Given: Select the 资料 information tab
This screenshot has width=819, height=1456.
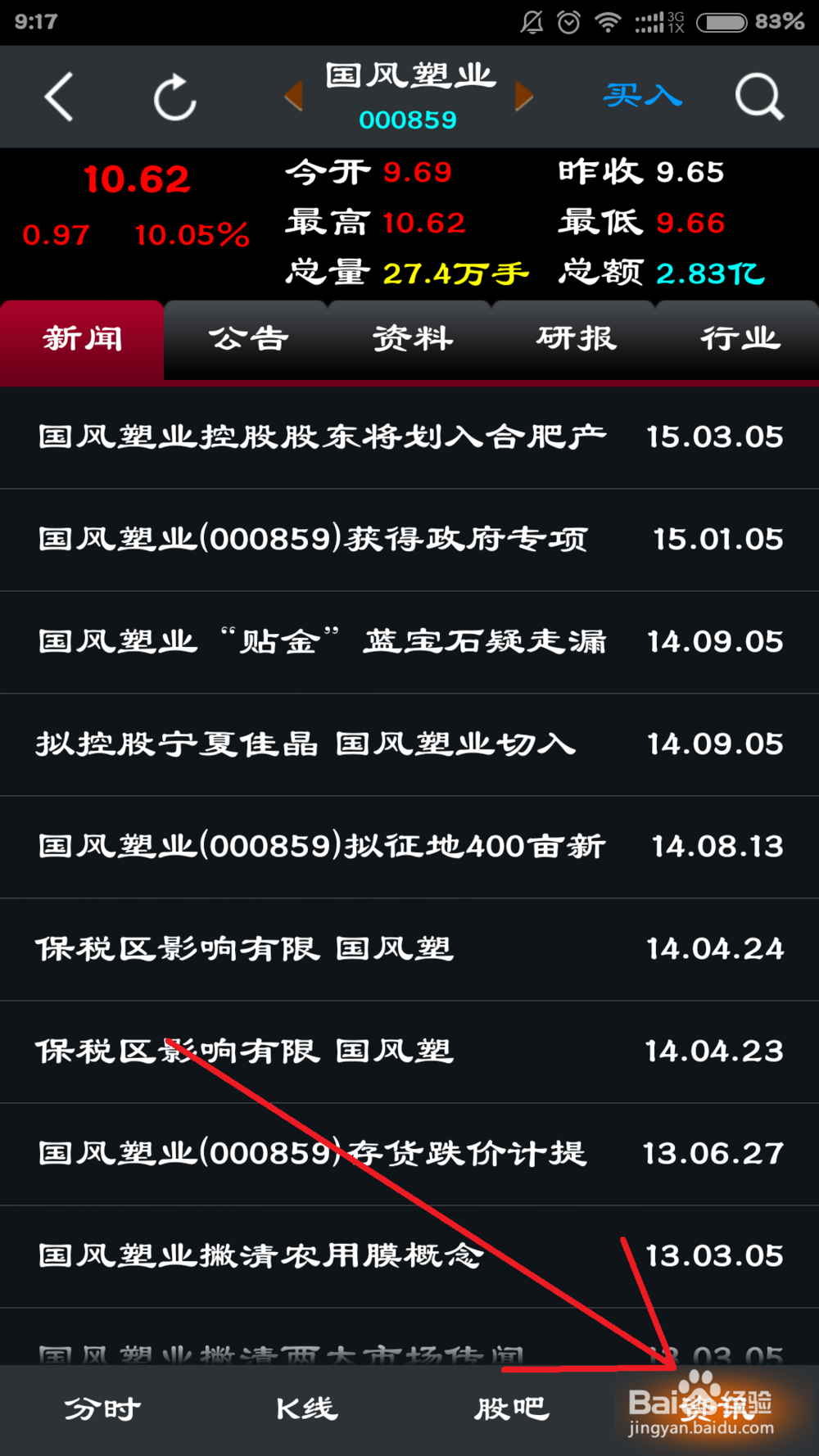Looking at the screenshot, I should pyautogui.click(x=410, y=339).
